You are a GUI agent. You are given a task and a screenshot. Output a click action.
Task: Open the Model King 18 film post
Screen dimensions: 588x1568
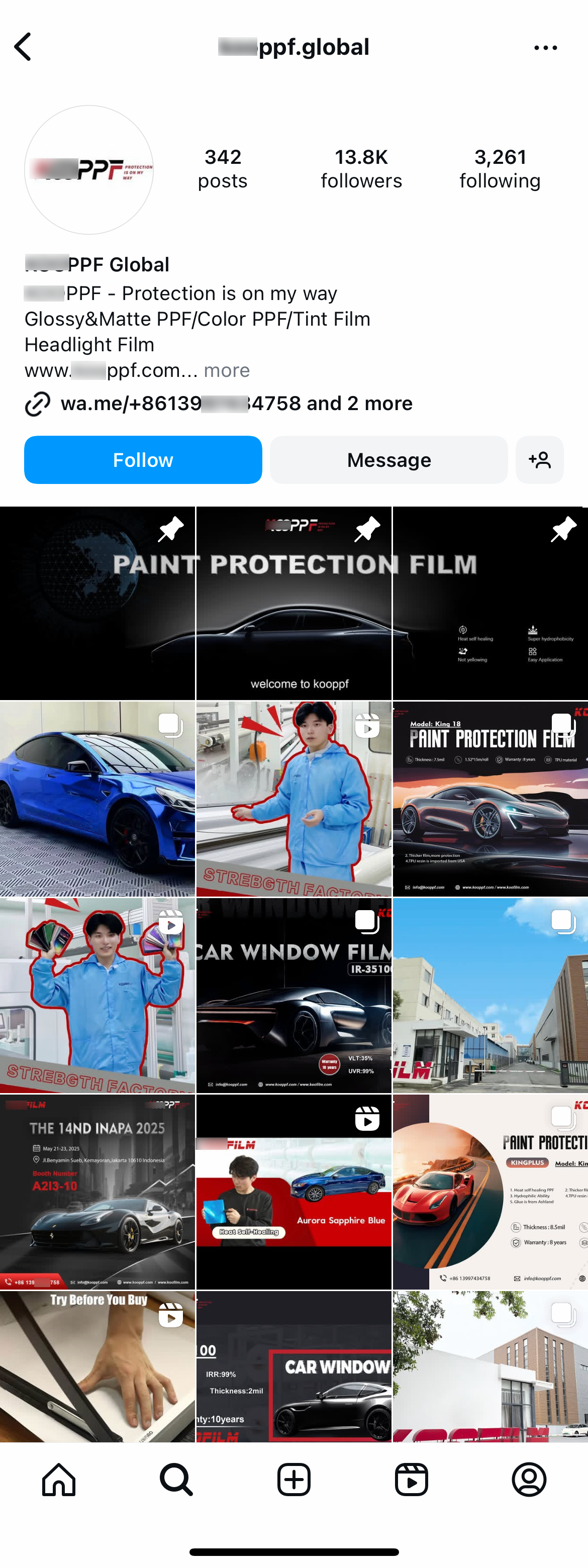(x=490, y=799)
